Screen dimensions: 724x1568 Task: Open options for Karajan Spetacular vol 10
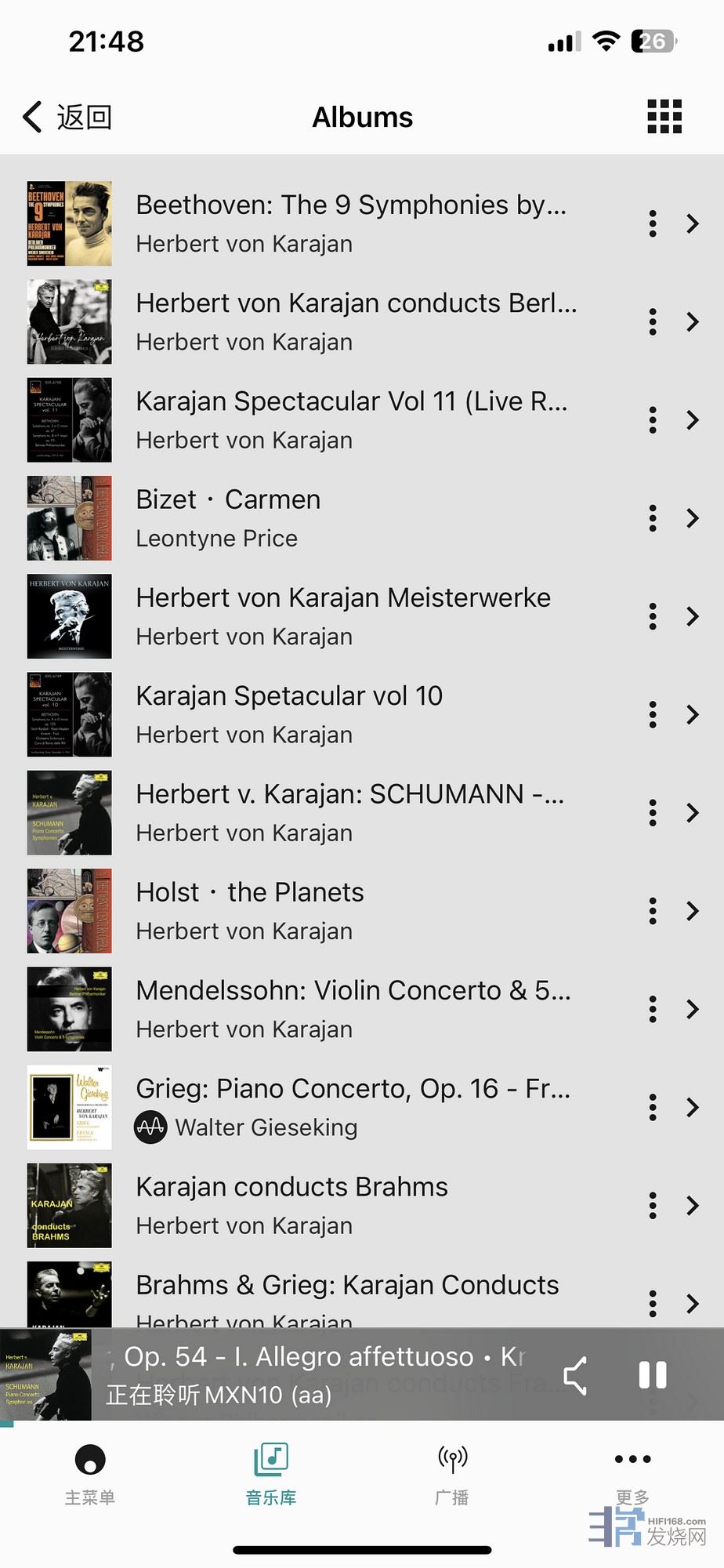[x=652, y=714]
